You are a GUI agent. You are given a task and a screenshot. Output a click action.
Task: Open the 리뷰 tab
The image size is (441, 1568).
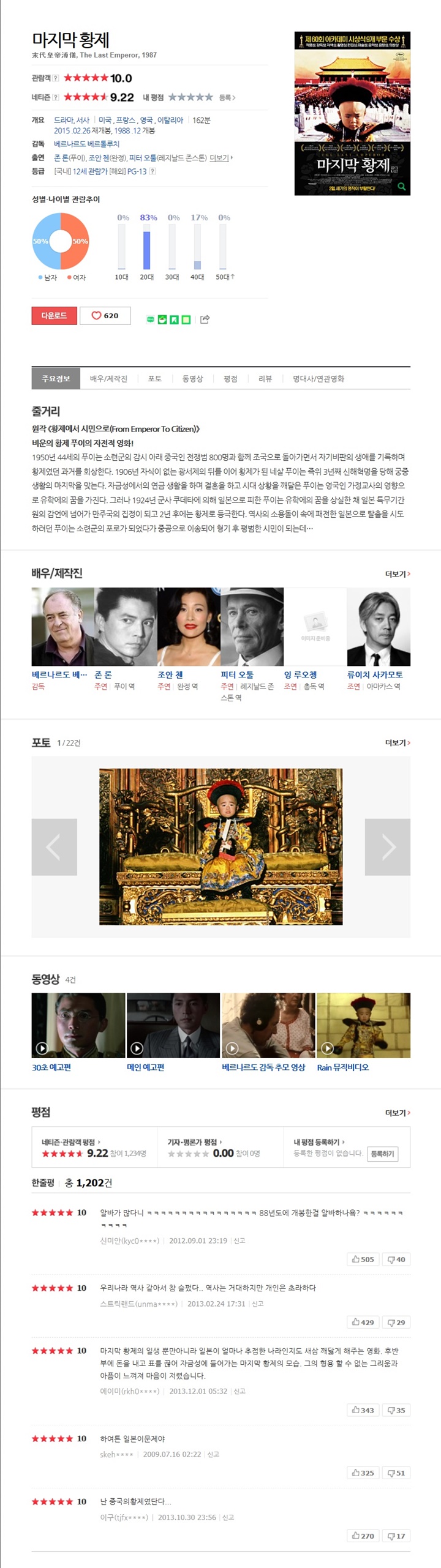click(x=265, y=379)
